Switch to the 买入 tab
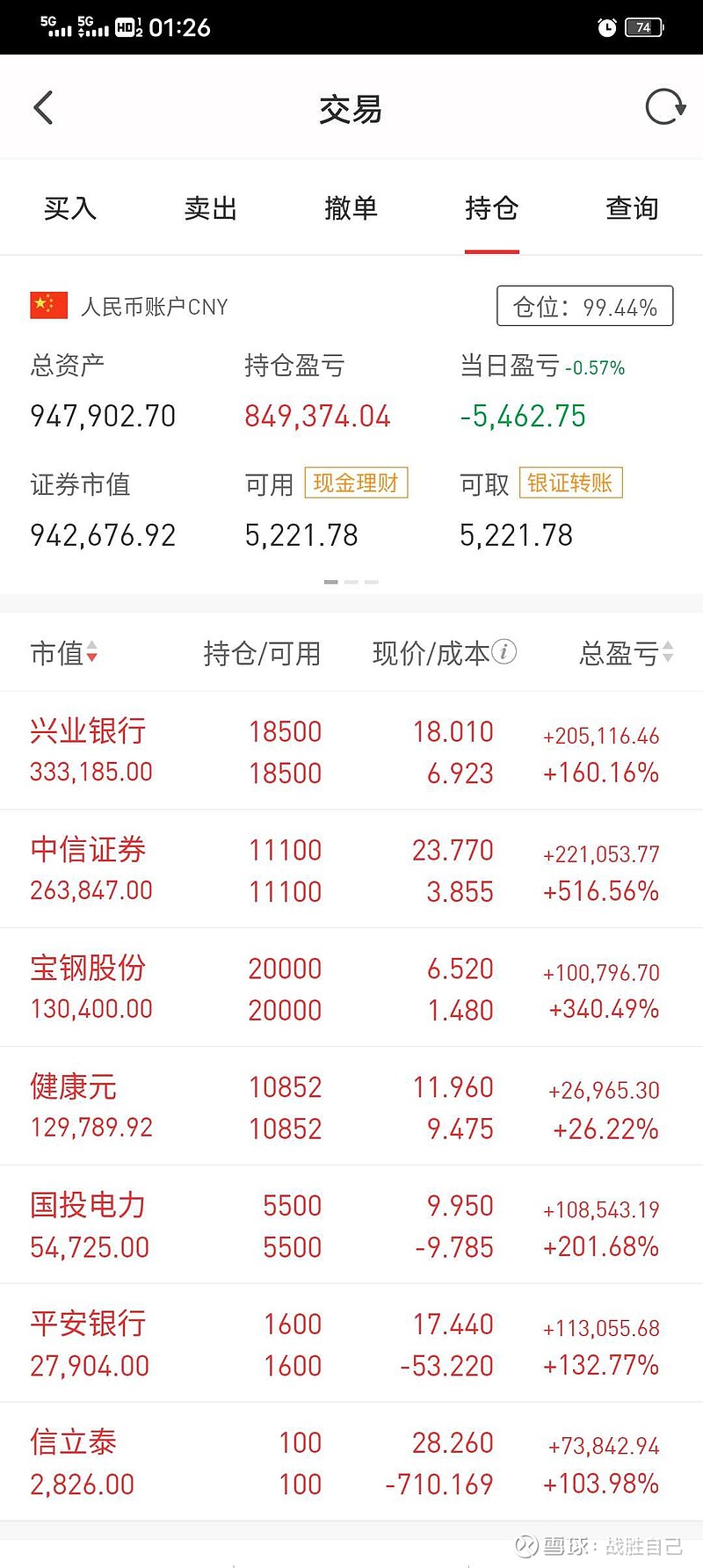This screenshot has width=703, height=1568. [69, 208]
